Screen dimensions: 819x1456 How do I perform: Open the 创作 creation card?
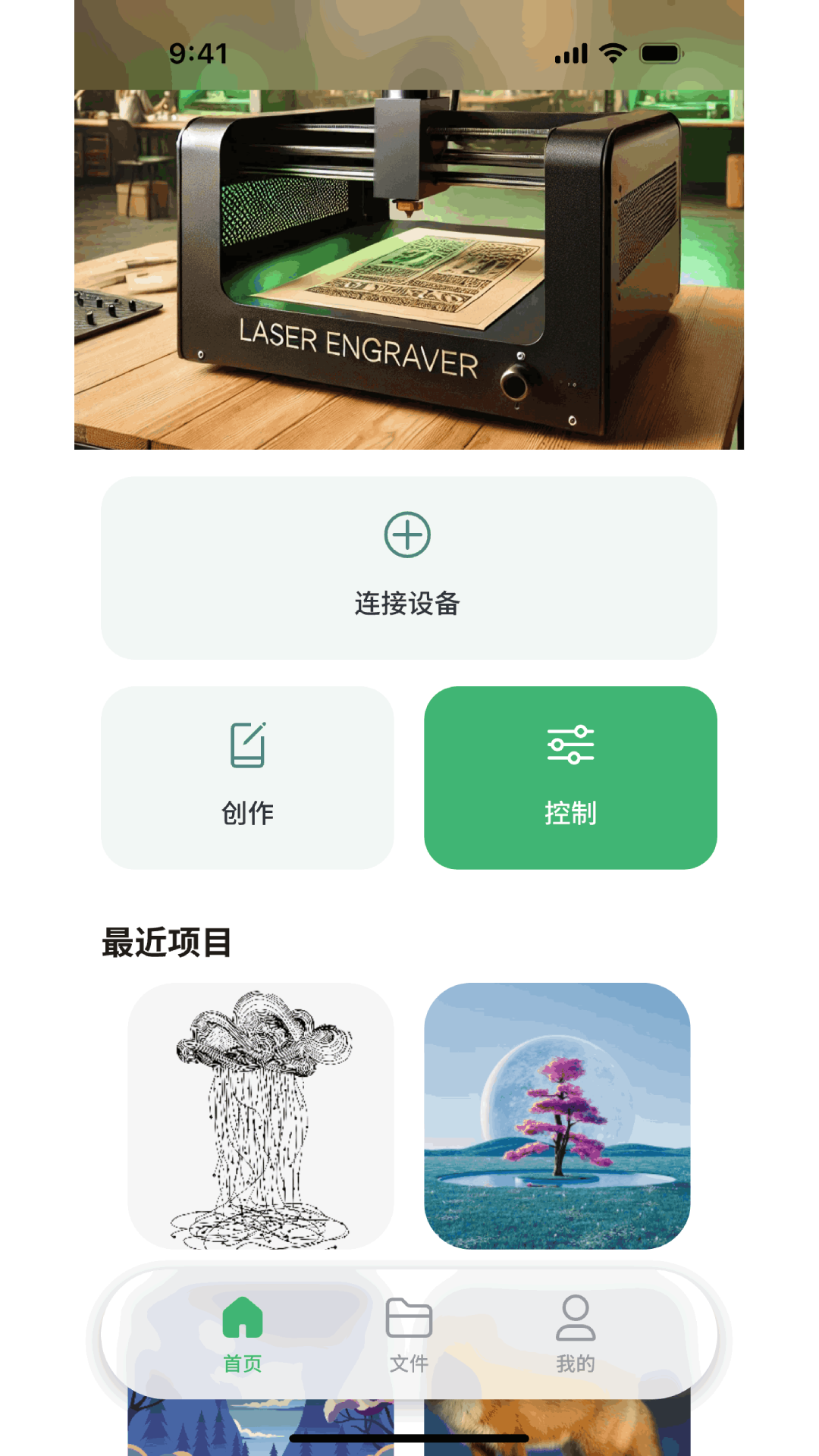click(x=247, y=777)
